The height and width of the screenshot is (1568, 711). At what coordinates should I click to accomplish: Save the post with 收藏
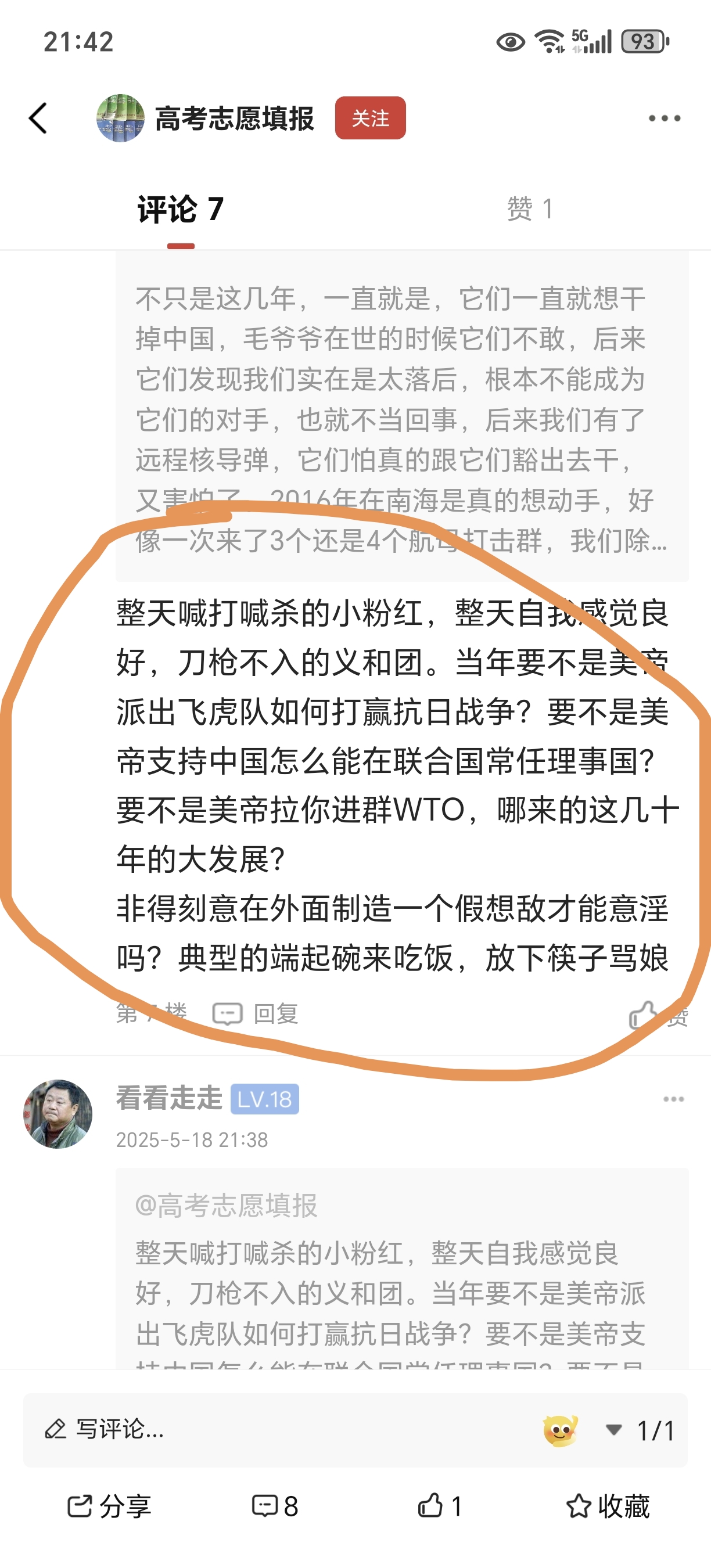pyautogui.click(x=608, y=1506)
